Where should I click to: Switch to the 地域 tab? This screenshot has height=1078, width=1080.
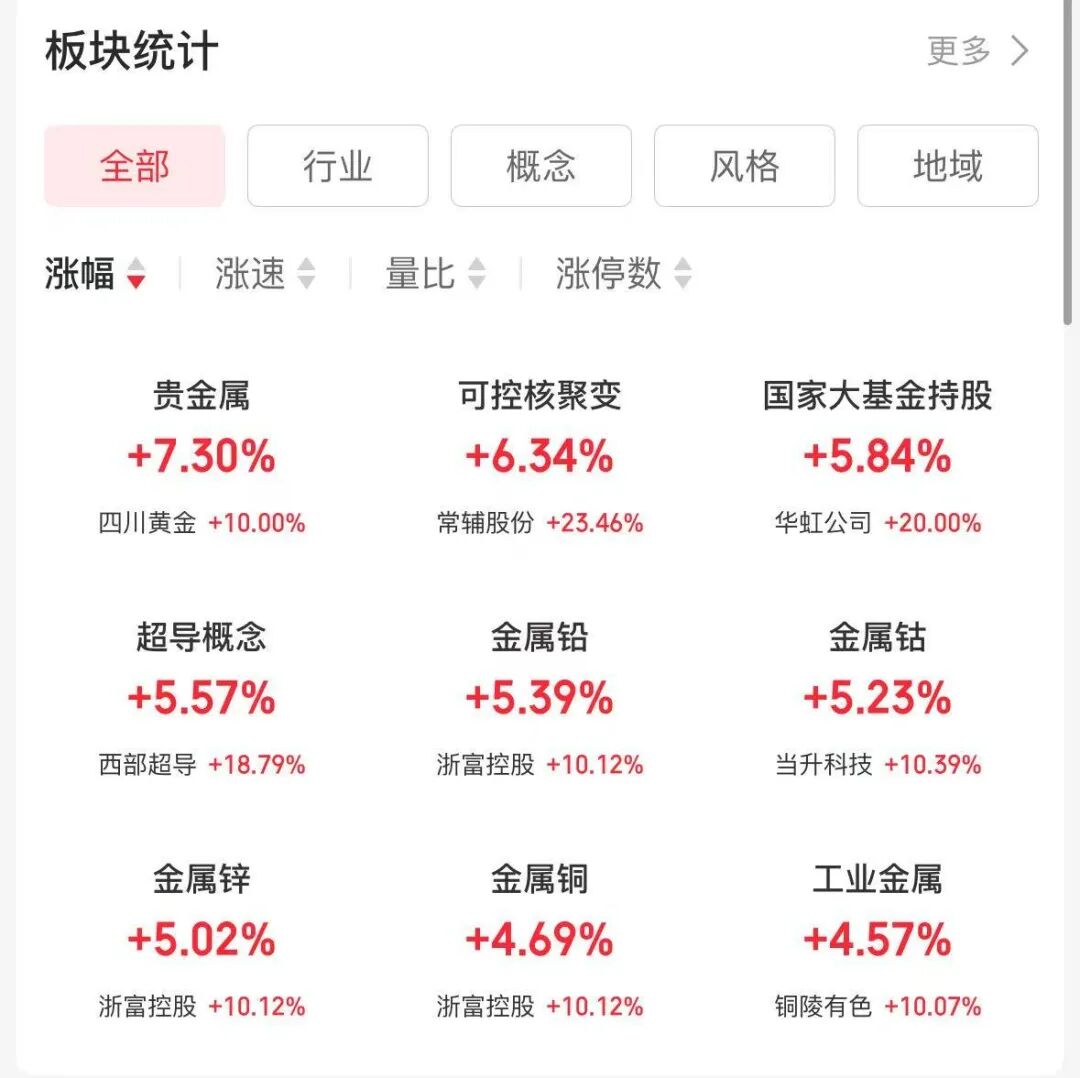tap(947, 166)
